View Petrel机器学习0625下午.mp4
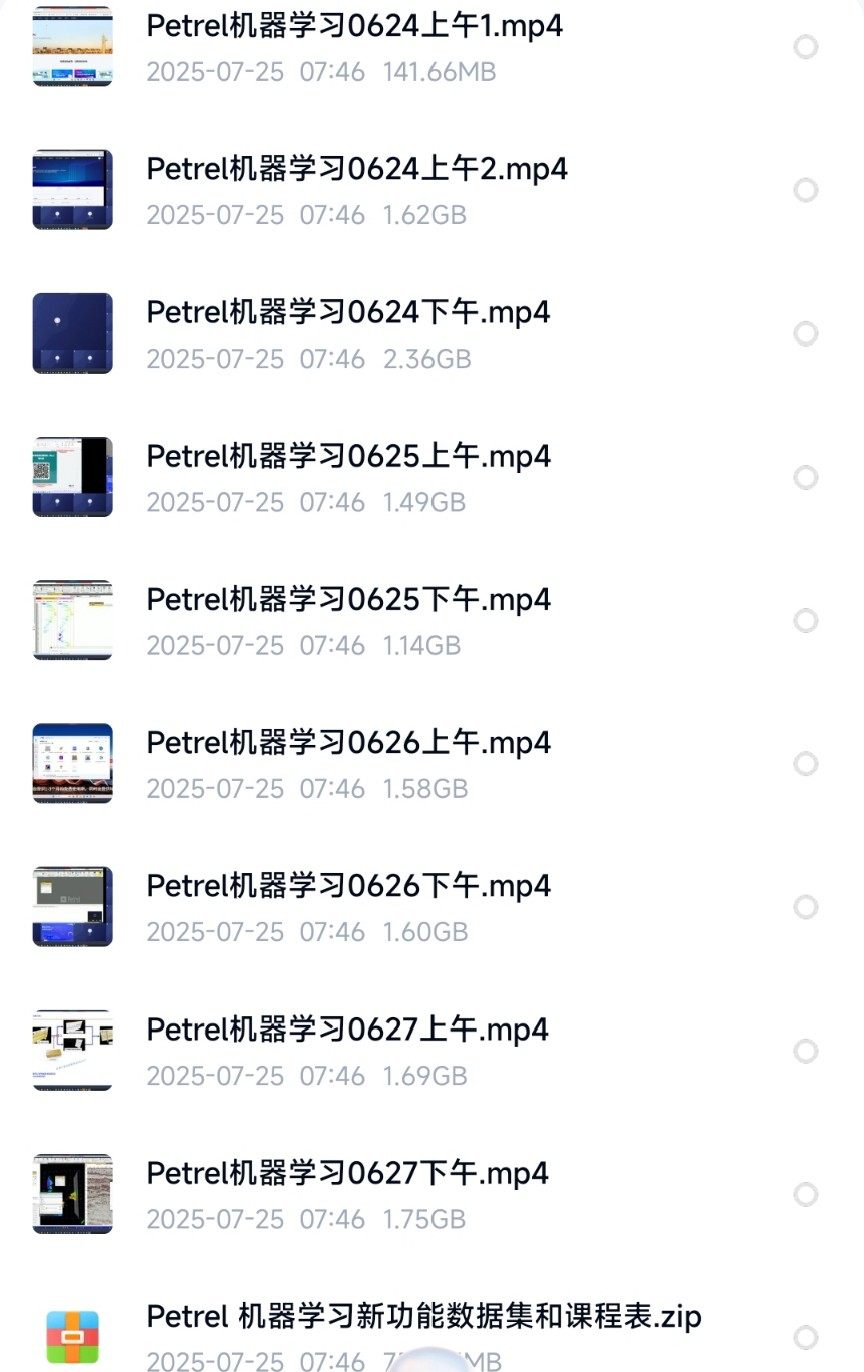Screen dimensions: 864x1372 pos(348,600)
